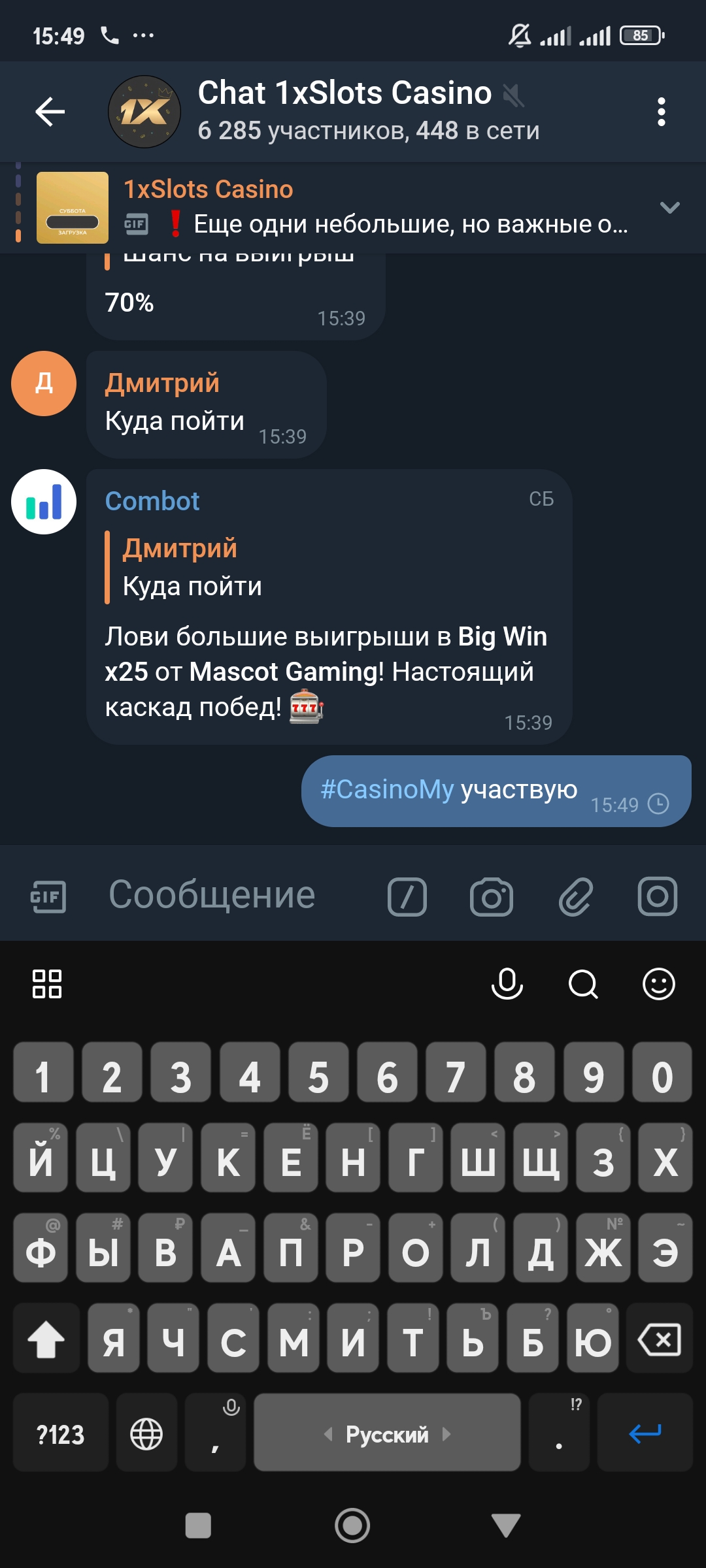Record a round video message
This screenshot has height=1568, width=706.
(658, 896)
